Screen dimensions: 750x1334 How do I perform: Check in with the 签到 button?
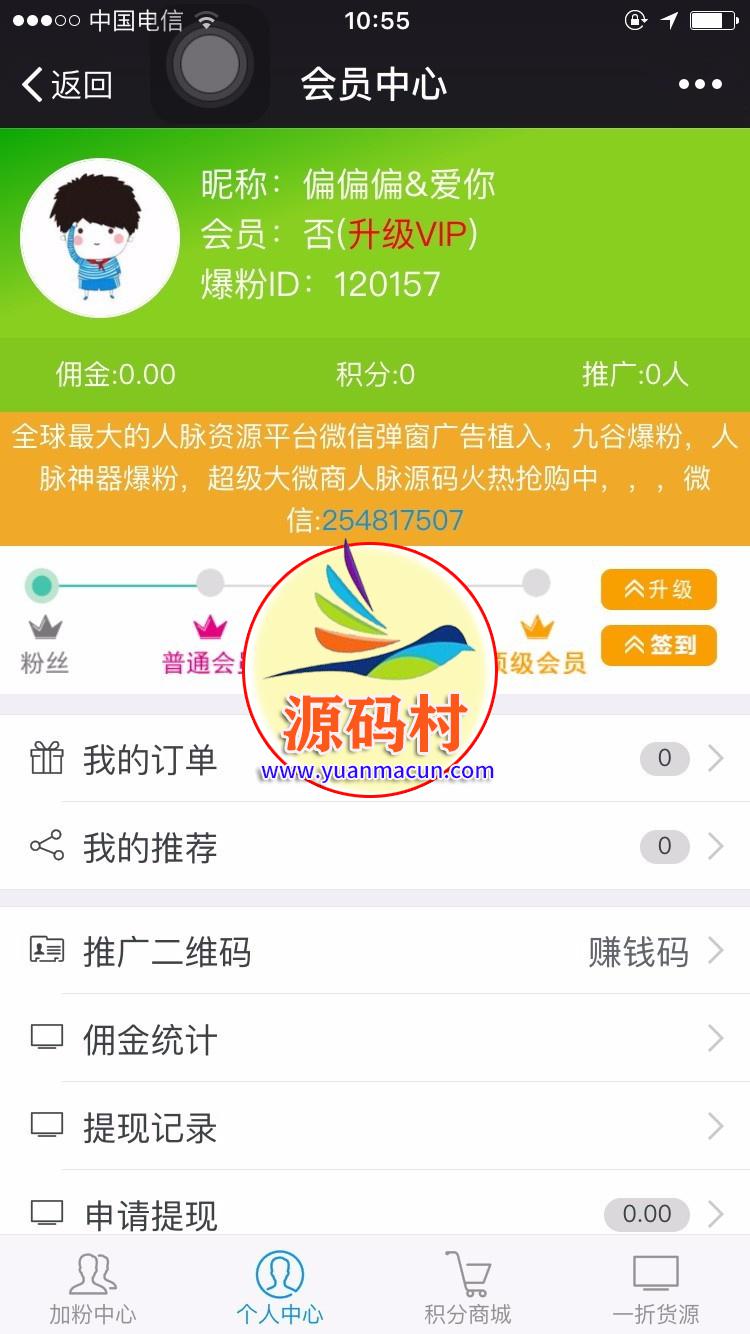pos(658,646)
